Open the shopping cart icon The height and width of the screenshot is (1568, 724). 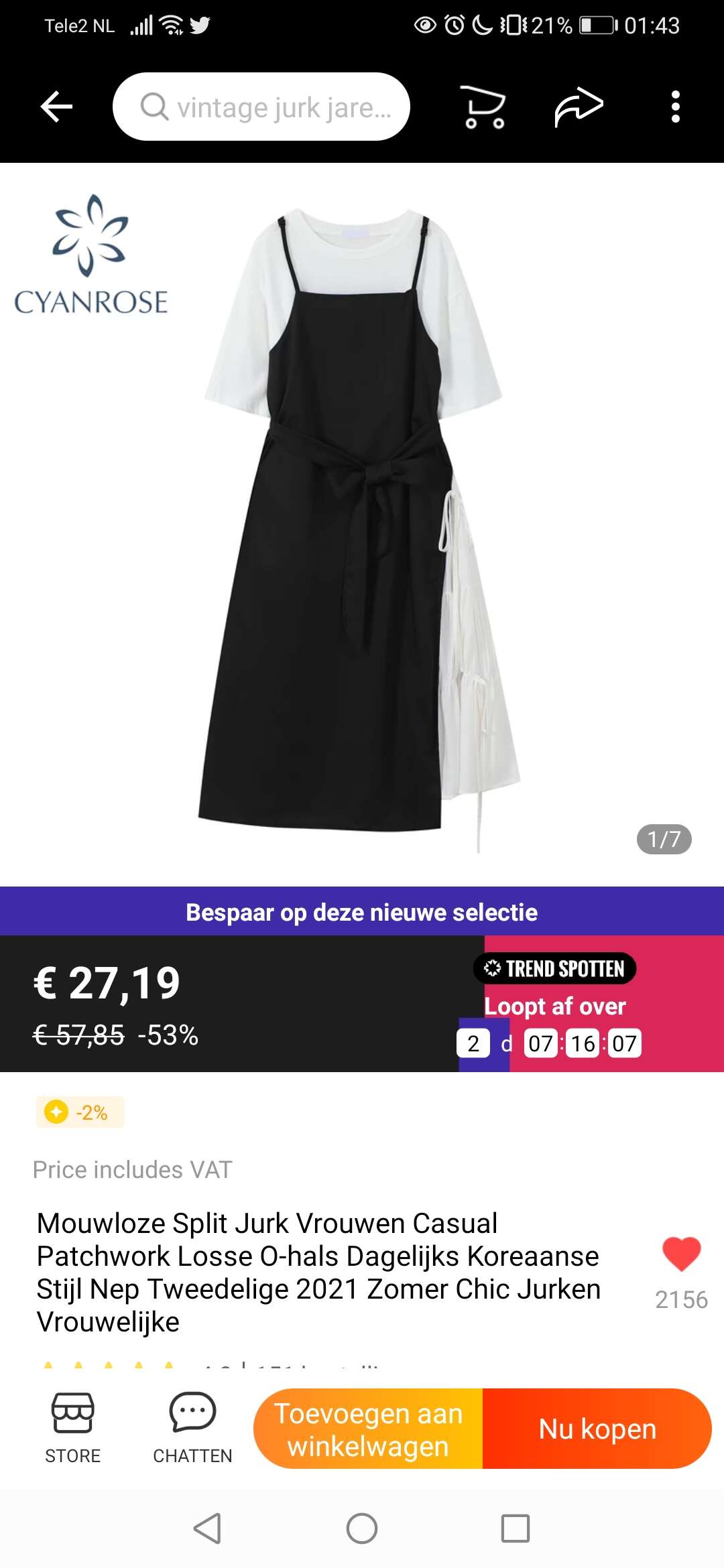coord(484,107)
